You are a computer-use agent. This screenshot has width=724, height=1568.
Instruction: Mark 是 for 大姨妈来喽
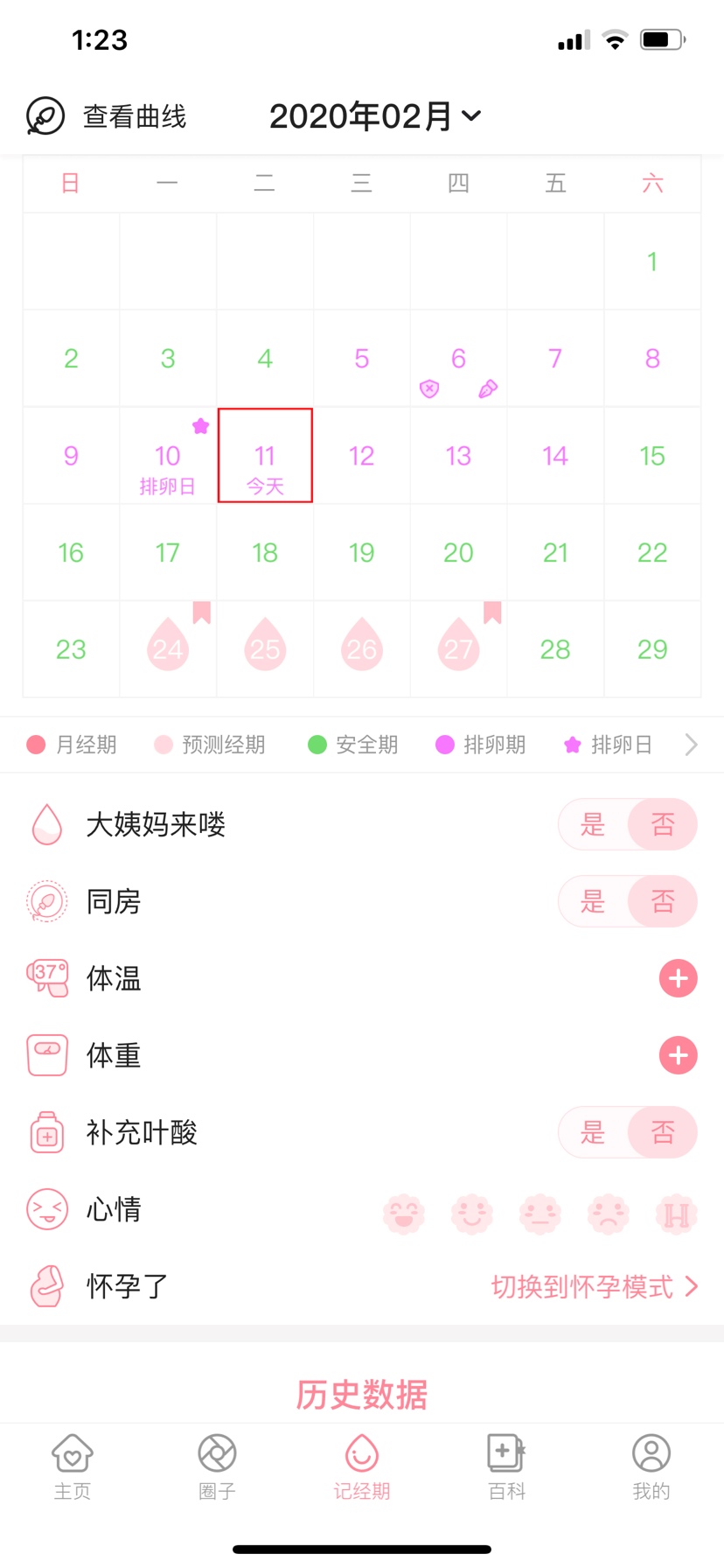coord(593,824)
